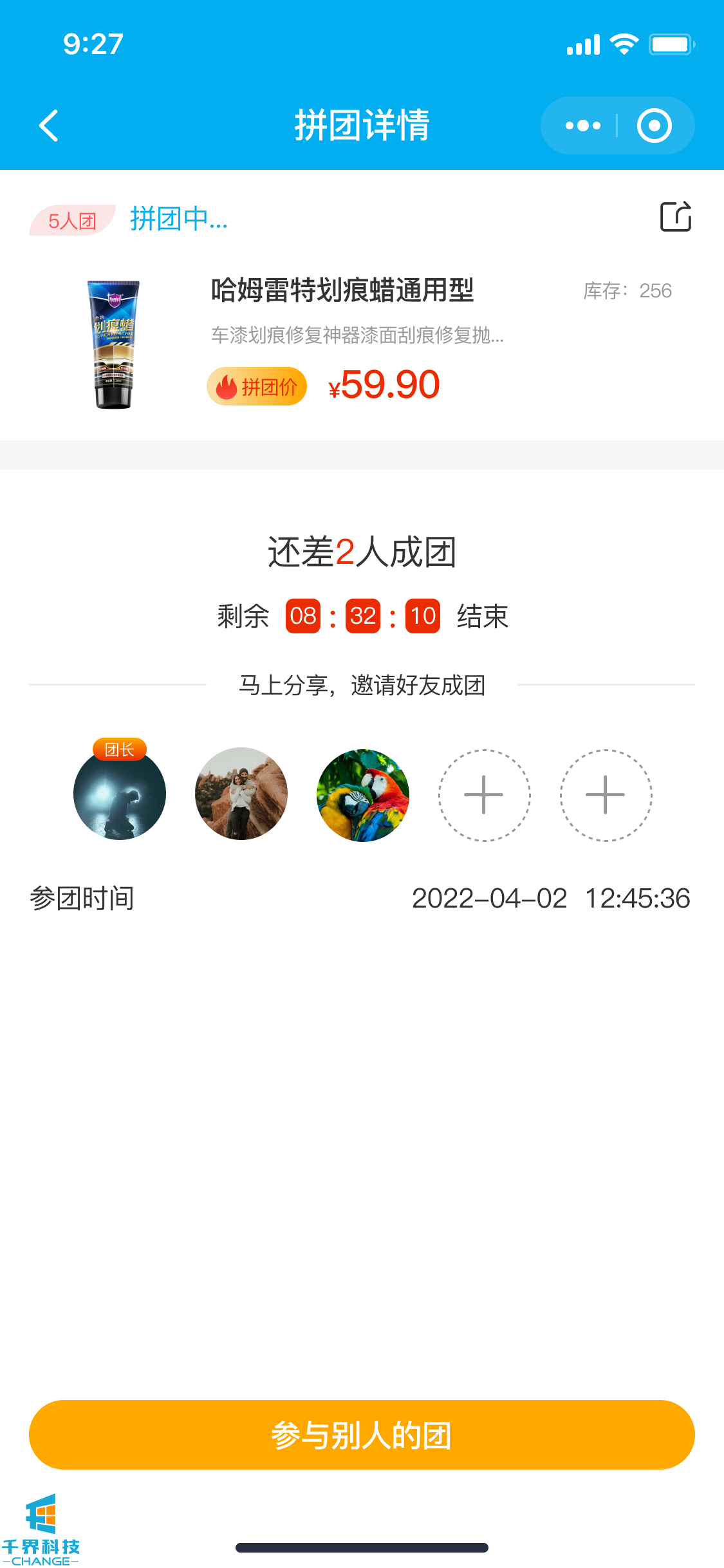The image size is (724, 1568).
Task: Open the mini program overflow menu
Action: coord(582,126)
